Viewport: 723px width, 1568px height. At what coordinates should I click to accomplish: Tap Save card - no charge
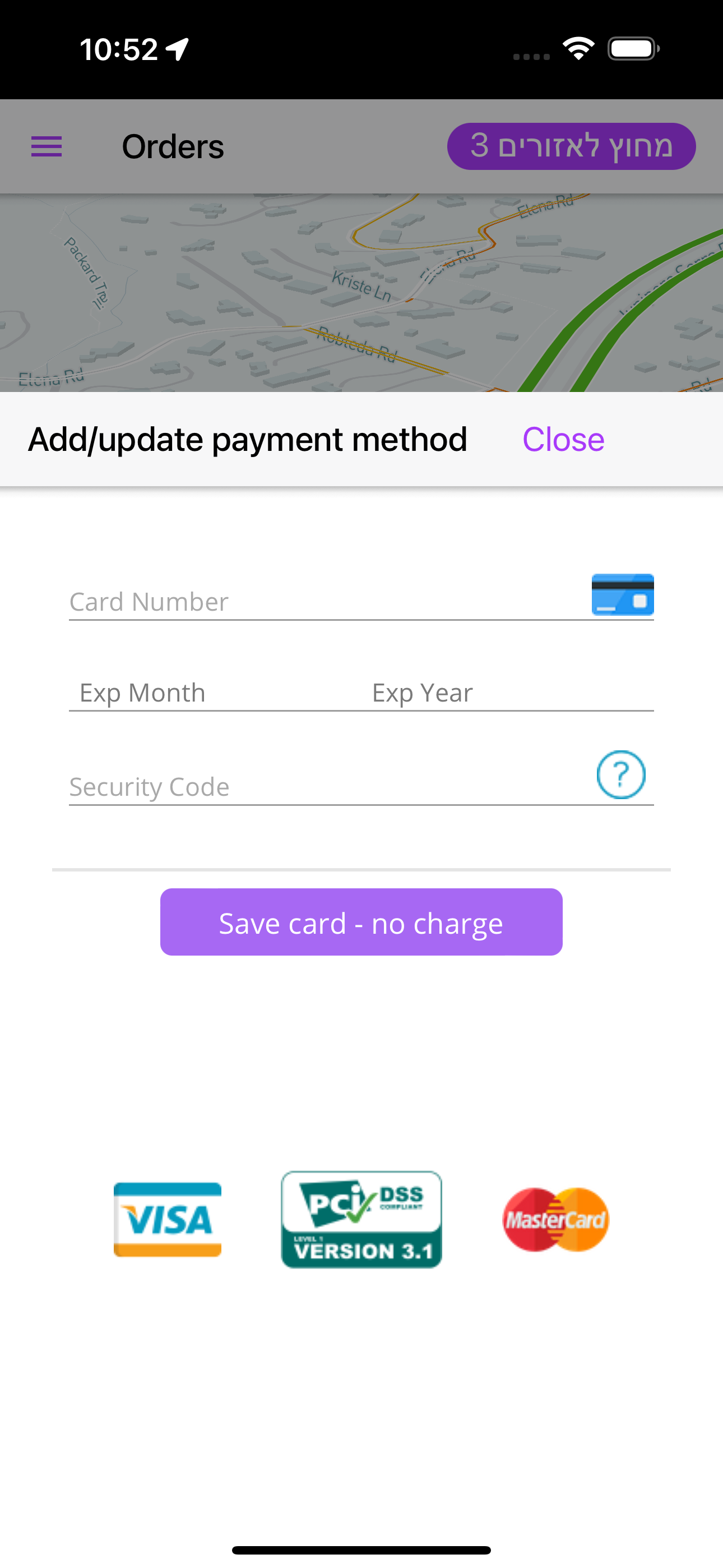pos(361,922)
